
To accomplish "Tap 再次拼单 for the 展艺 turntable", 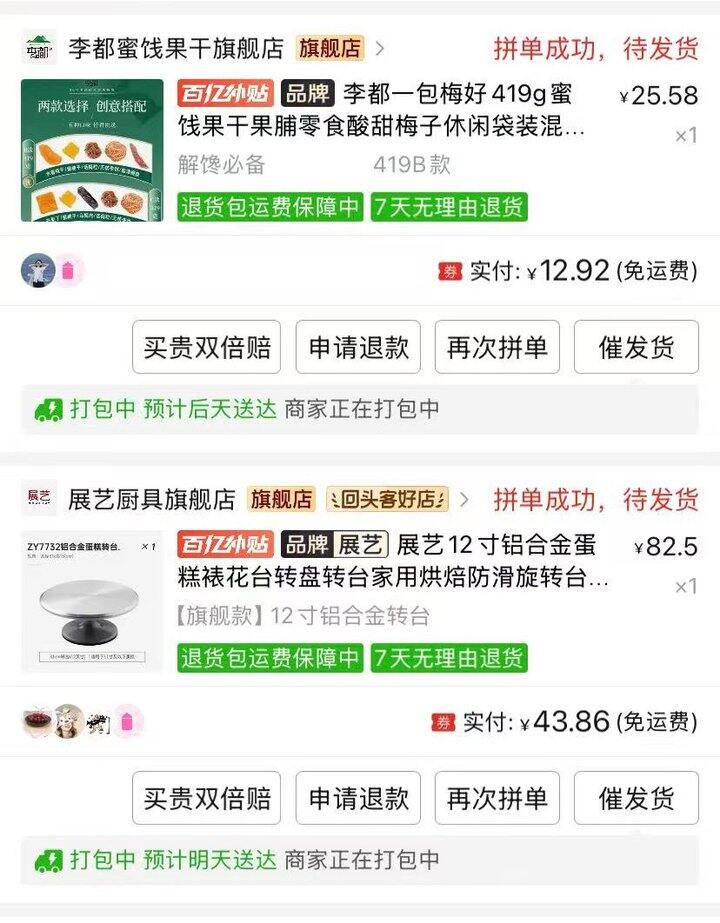I will click(497, 798).
